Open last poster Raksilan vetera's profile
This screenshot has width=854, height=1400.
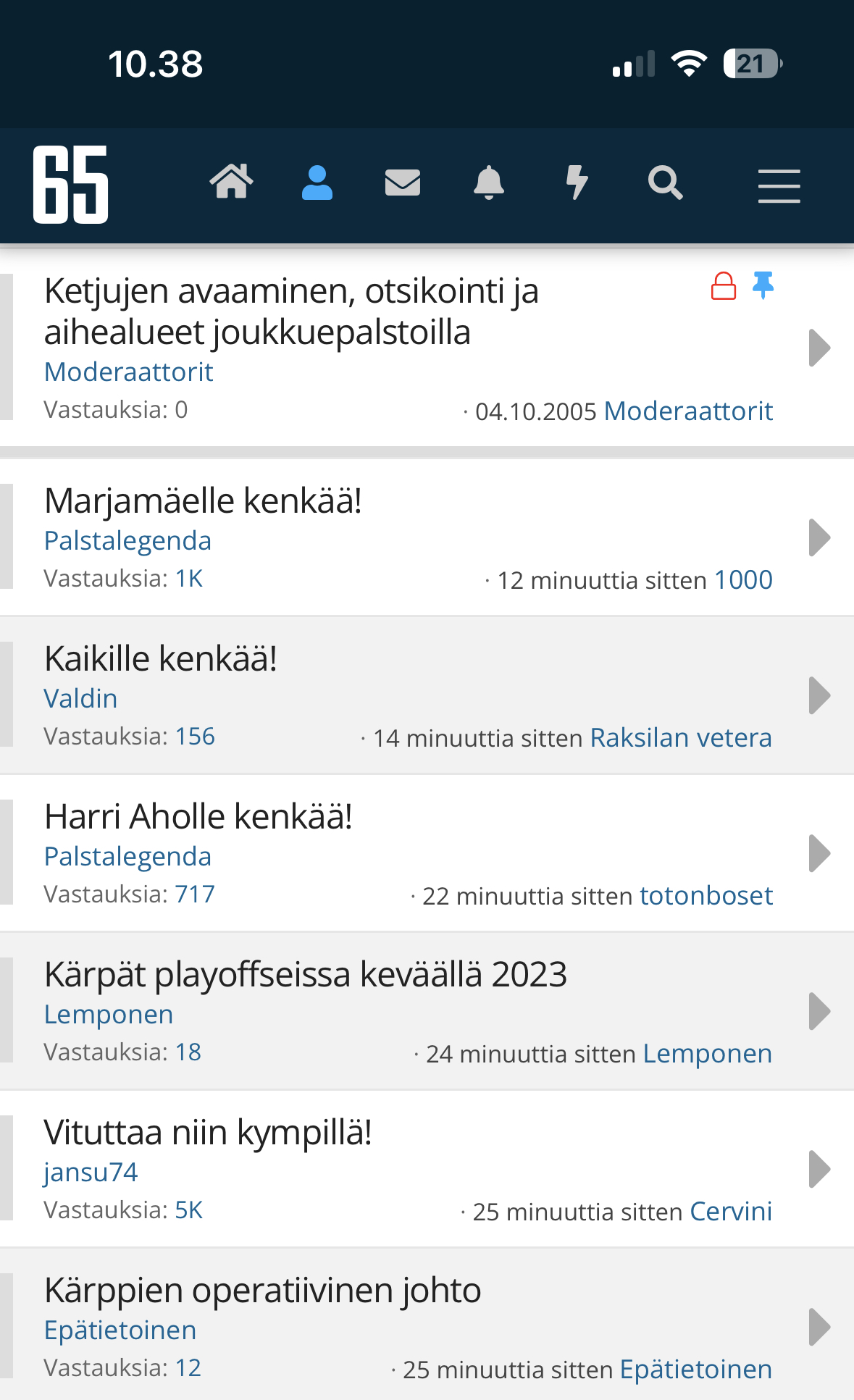pos(681,737)
